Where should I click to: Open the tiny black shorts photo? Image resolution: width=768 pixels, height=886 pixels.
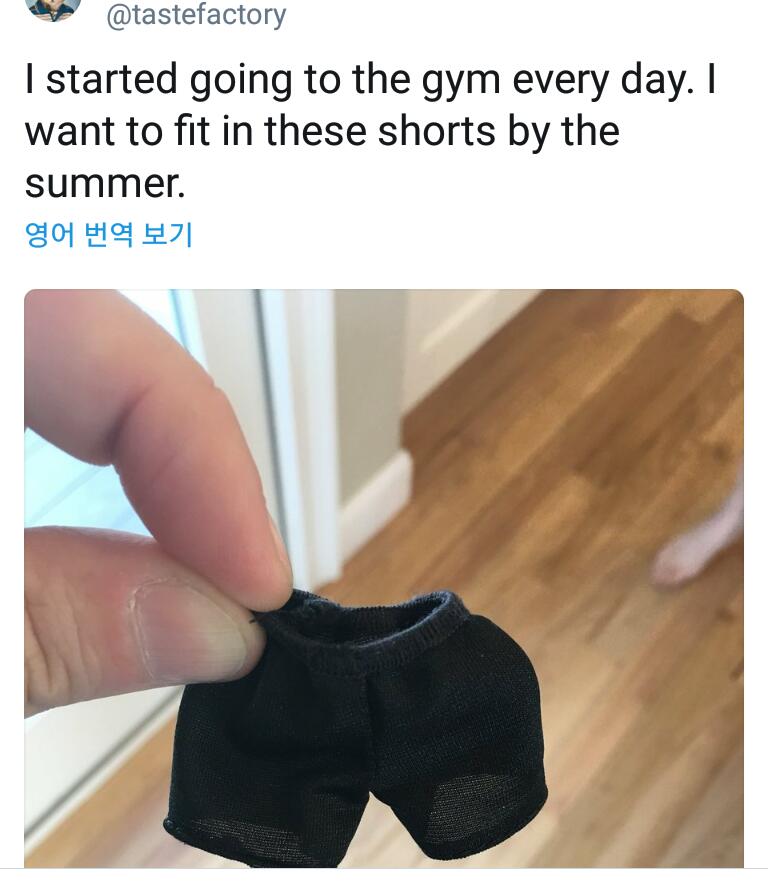tap(384, 579)
